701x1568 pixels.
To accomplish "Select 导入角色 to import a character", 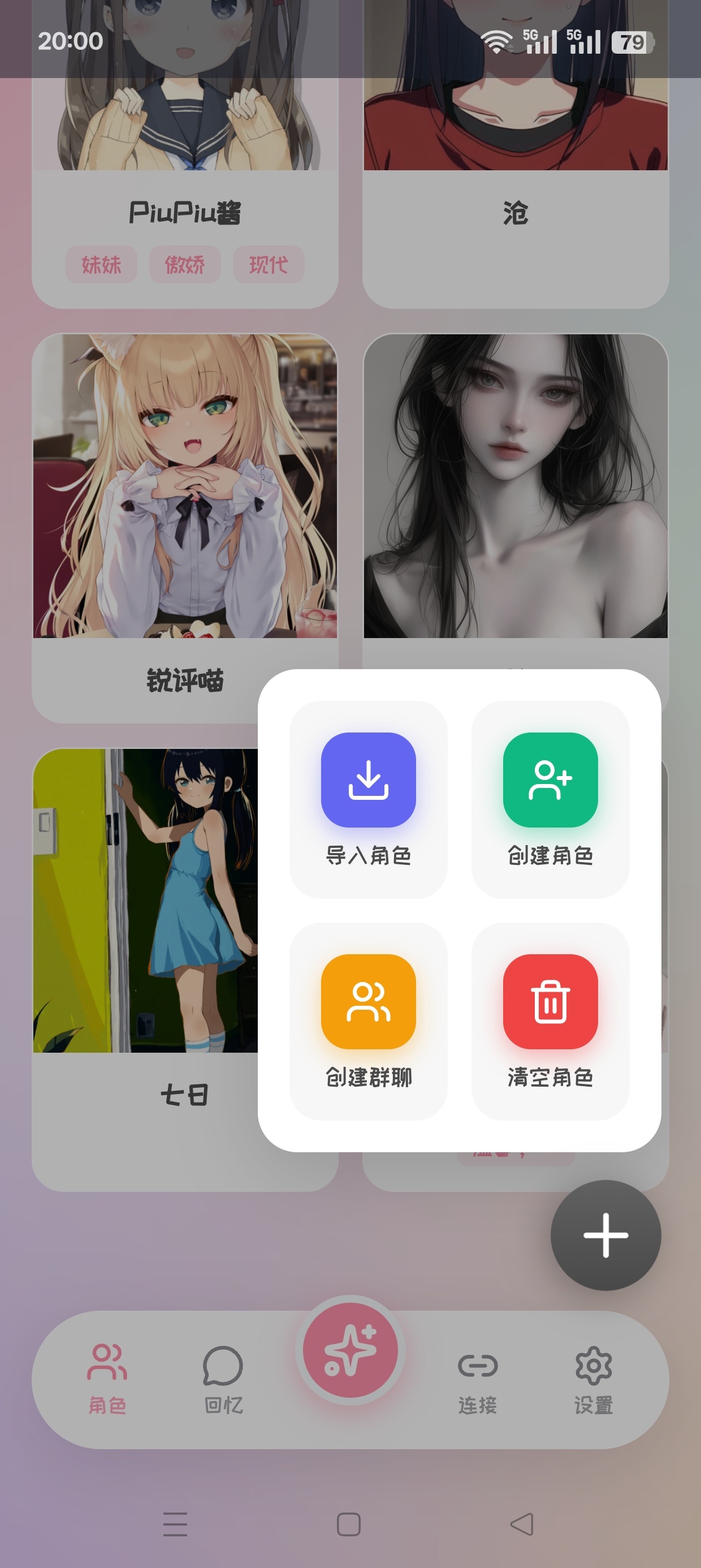I will (368, 799).
